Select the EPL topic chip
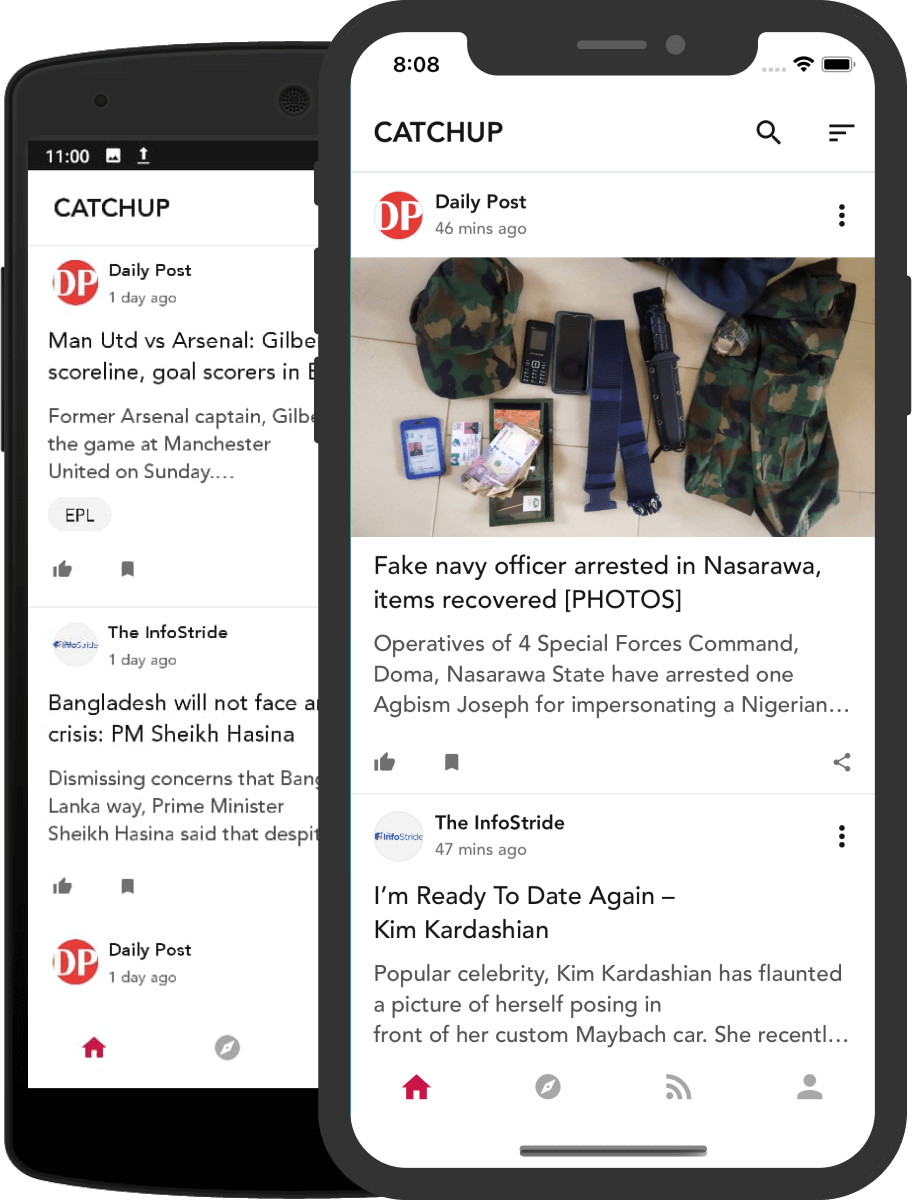Screen dimensions: 912x1200 click(79, 514)
